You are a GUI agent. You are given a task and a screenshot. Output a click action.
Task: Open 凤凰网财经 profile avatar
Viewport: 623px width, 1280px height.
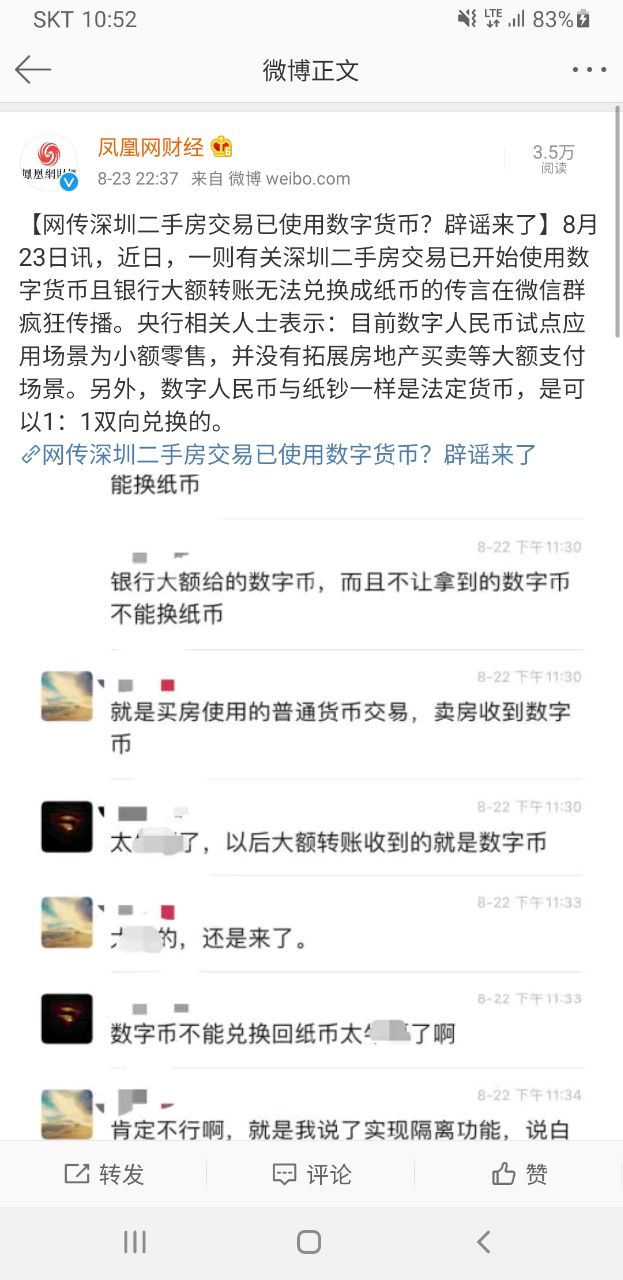(48, 163)
